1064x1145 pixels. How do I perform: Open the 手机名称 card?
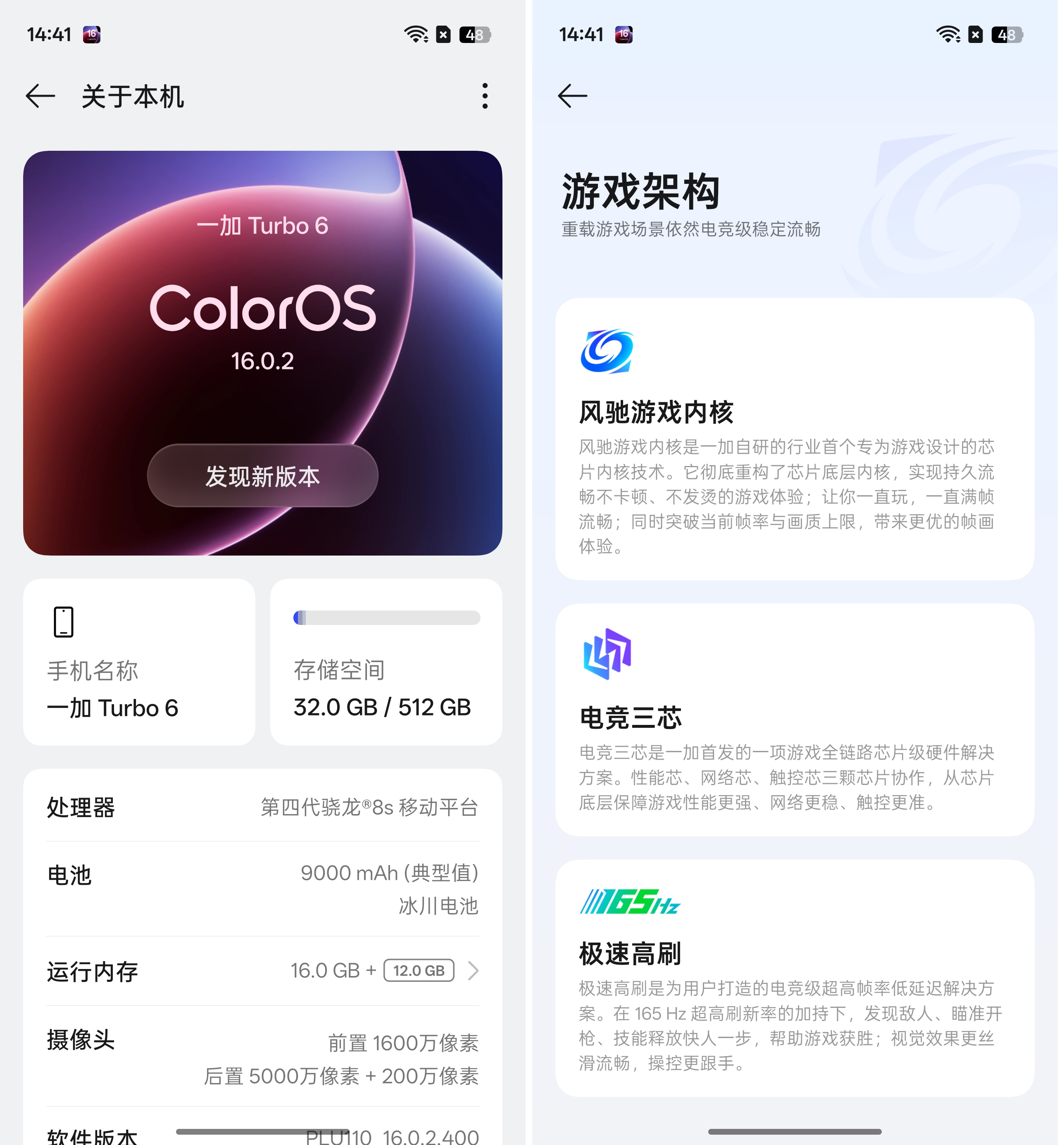coord(139,662)
